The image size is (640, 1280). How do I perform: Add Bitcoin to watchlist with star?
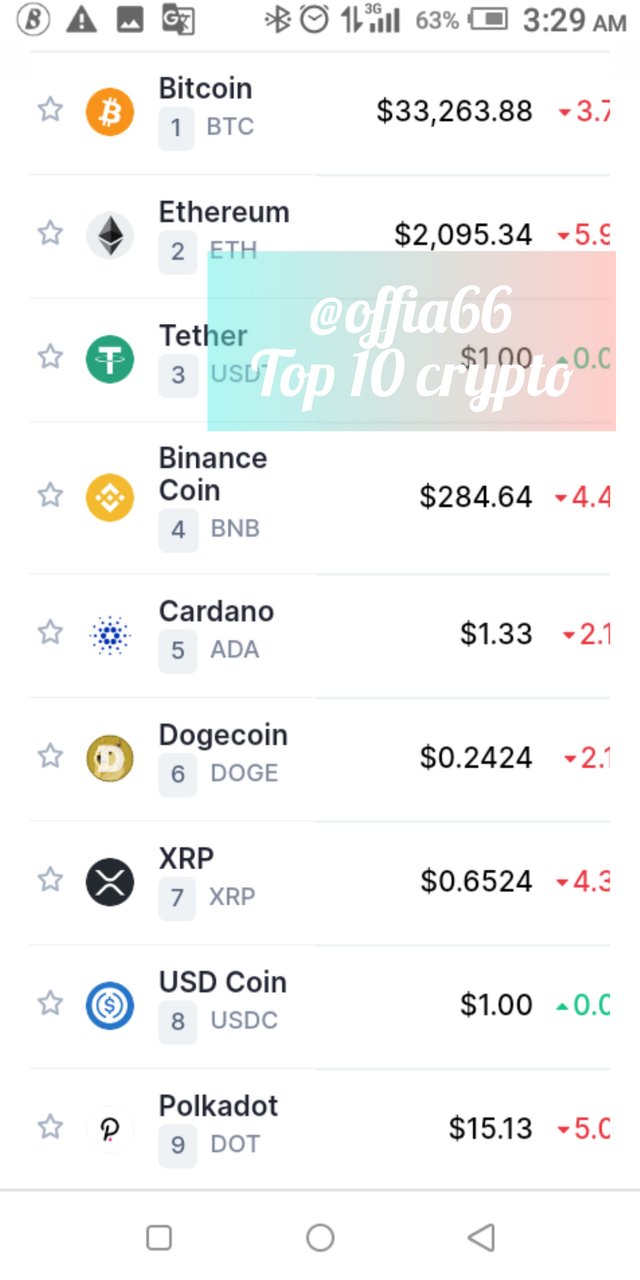click(50, 110)
